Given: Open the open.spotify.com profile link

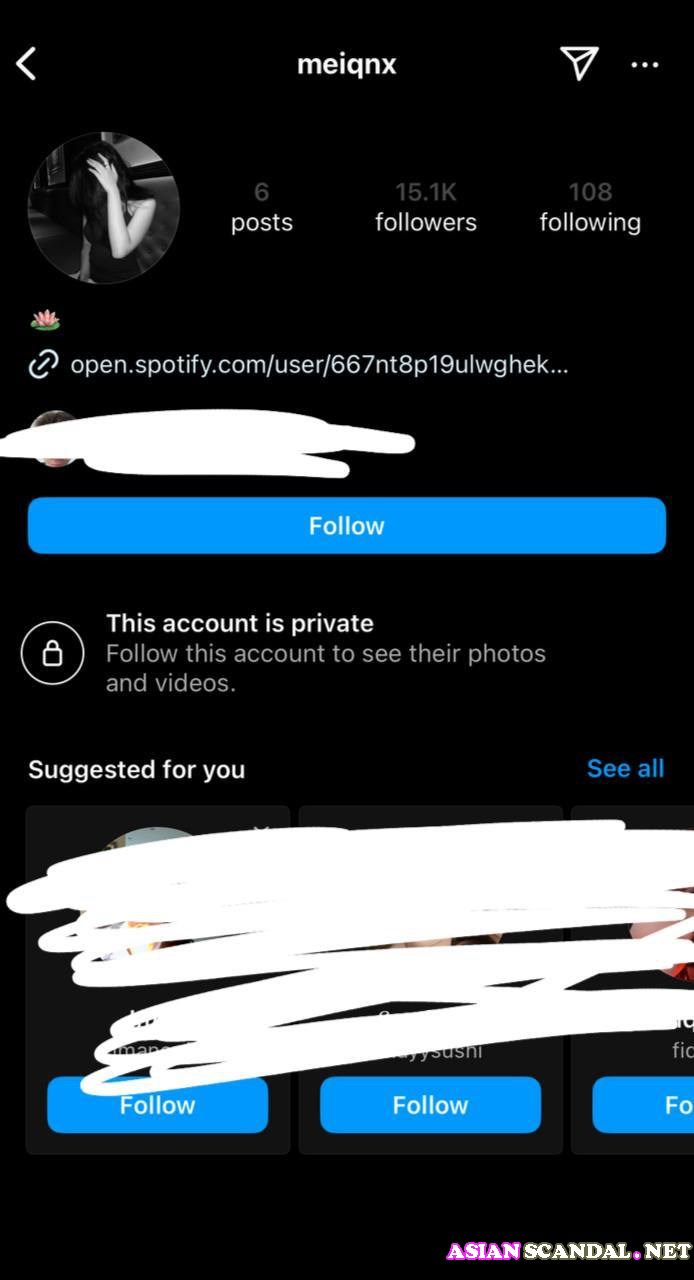Looking at the screenshot, I should (318, 365).
